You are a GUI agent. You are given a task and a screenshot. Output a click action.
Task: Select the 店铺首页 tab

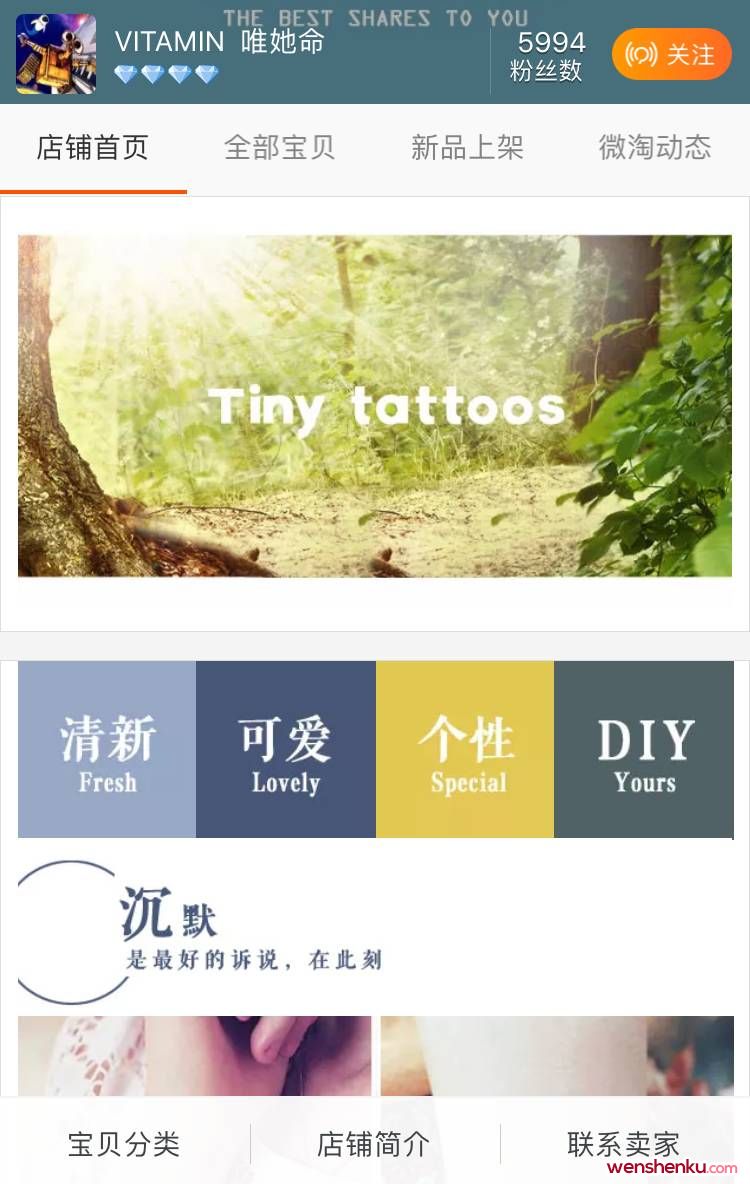93,148
